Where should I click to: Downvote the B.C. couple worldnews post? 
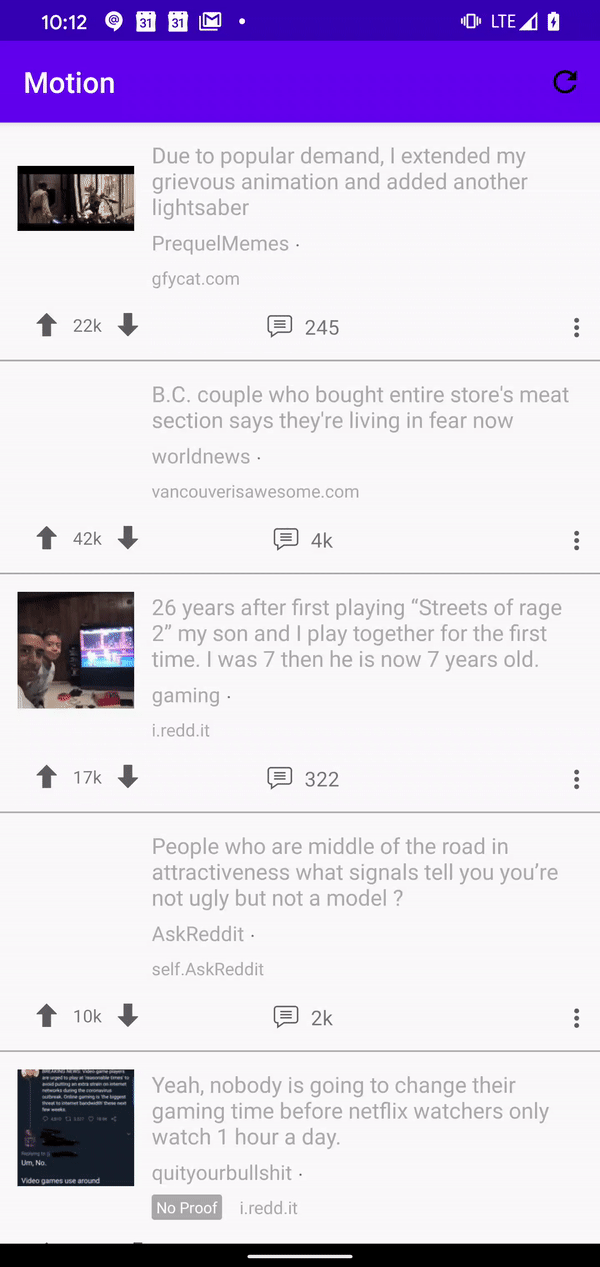[x=128, y=538]
